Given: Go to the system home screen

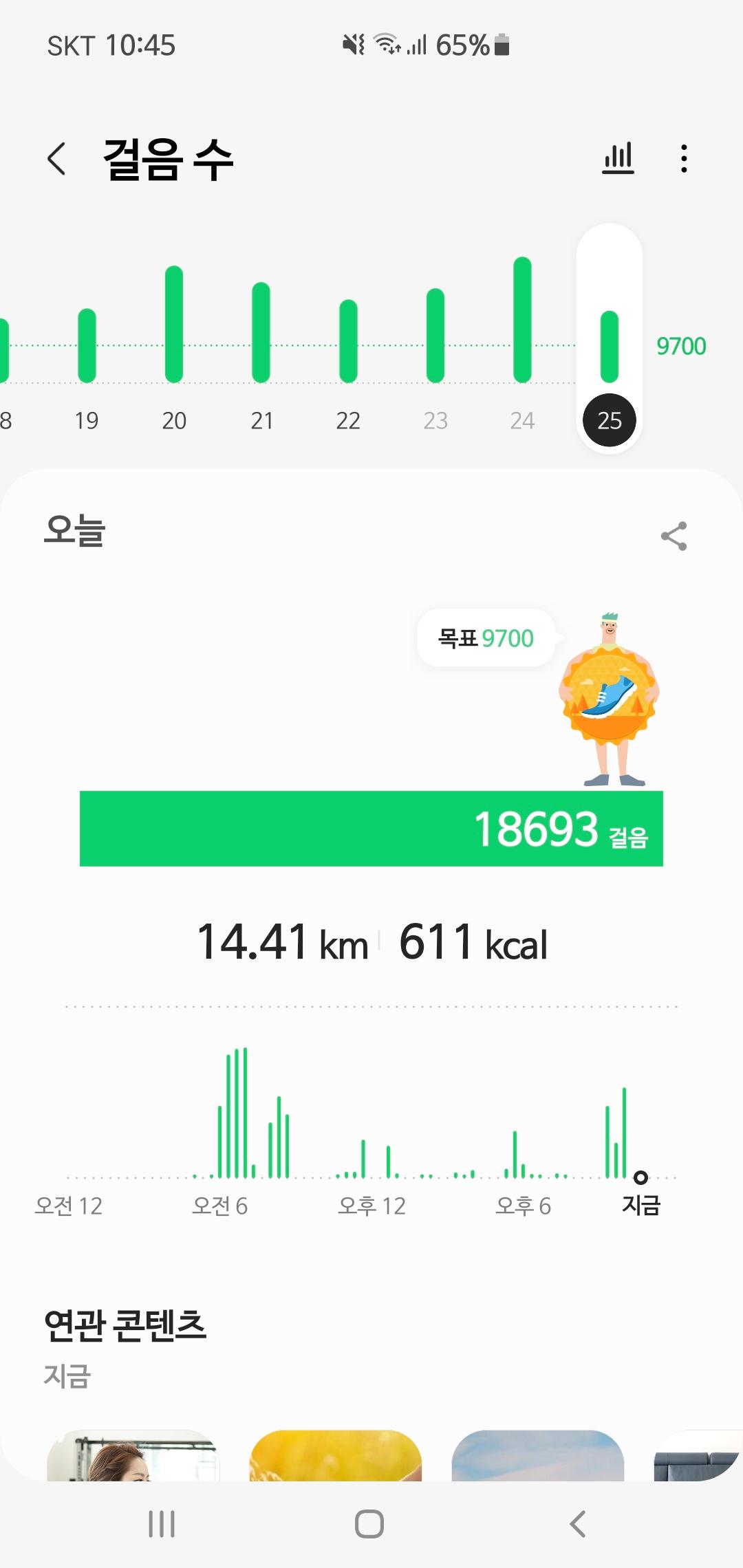Looking at the screenshot, I should [369, 1524].
